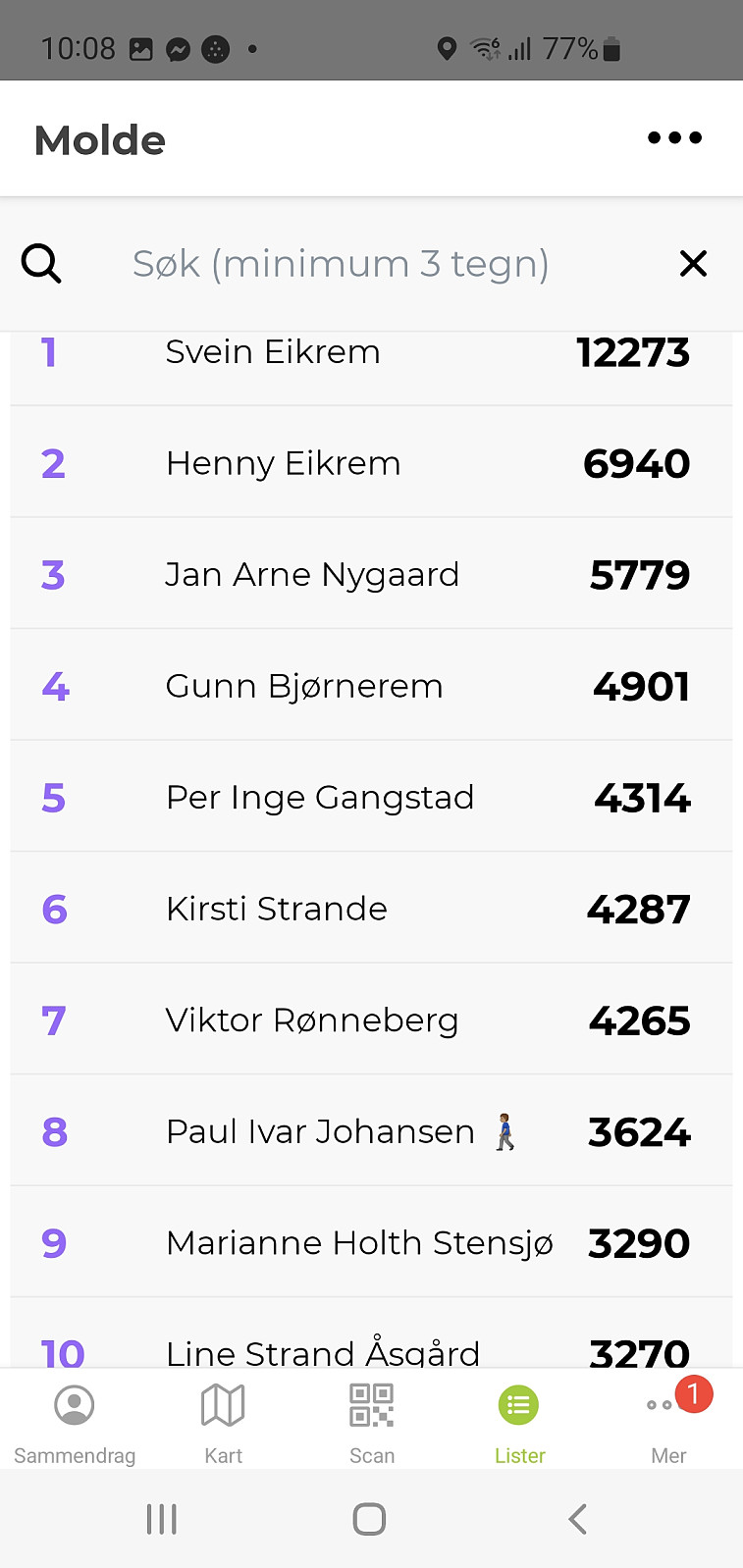Go to the system home screen

click(x=369, y=1519)
